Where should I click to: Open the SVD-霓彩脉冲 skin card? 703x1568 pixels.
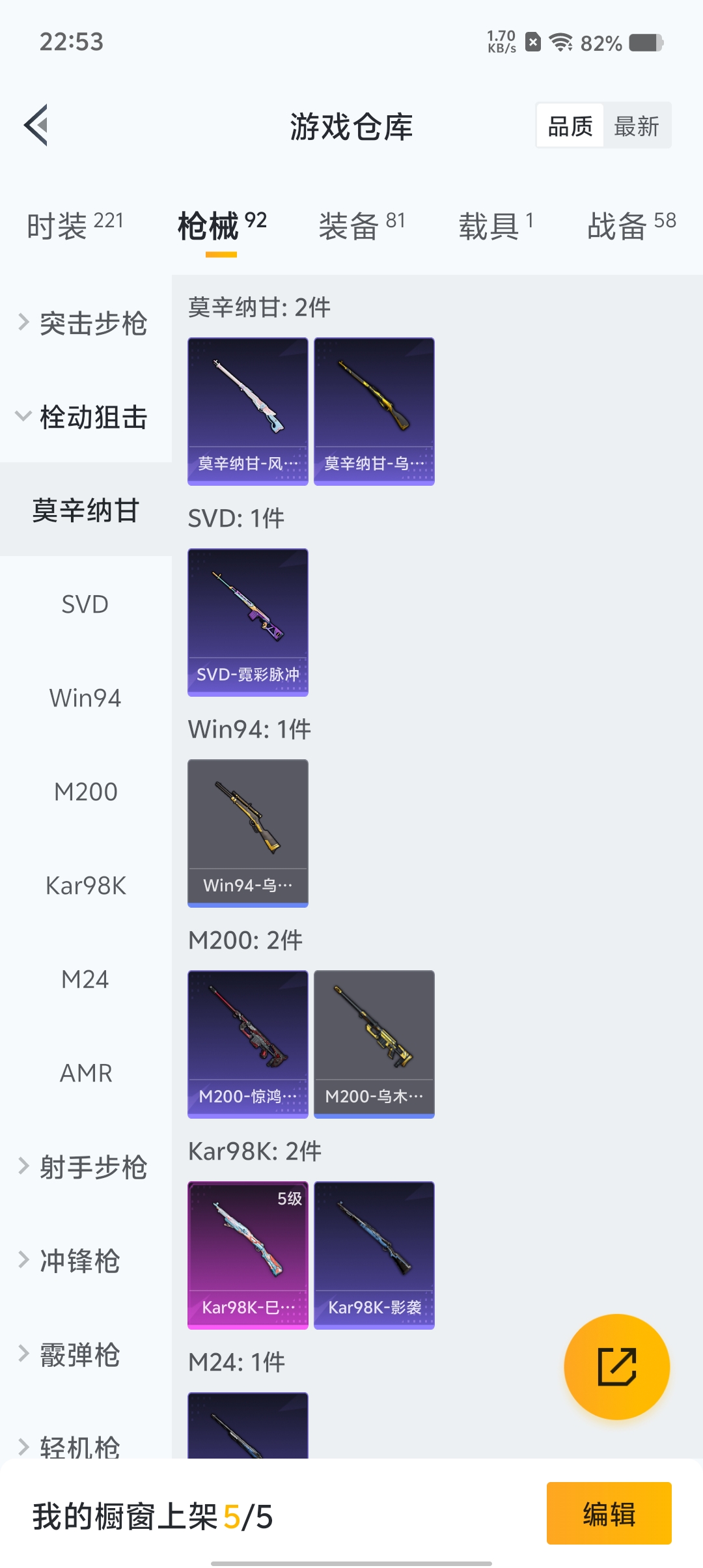coord(248,622)
